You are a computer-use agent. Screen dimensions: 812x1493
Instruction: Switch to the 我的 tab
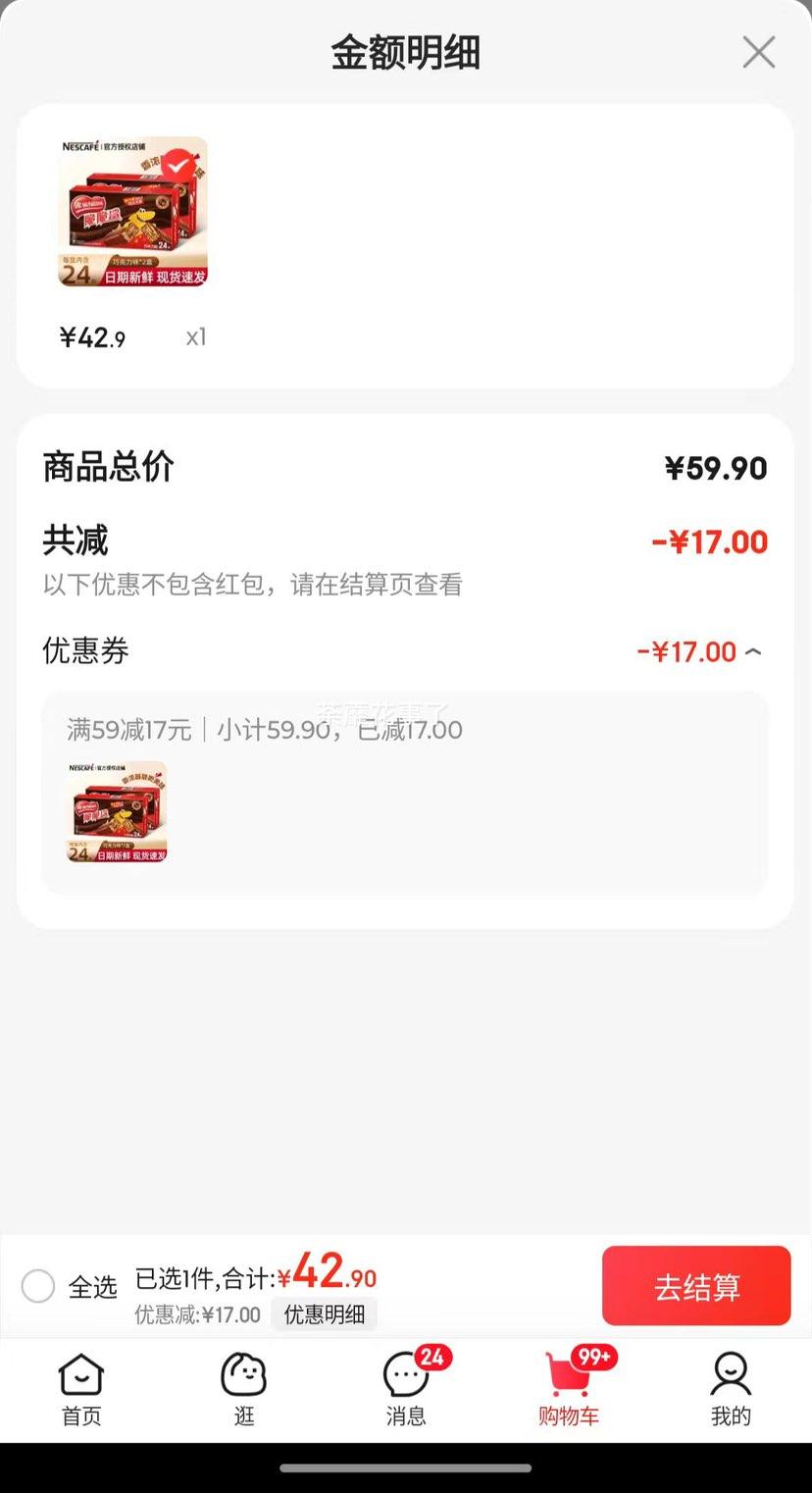pos(732,1390)
